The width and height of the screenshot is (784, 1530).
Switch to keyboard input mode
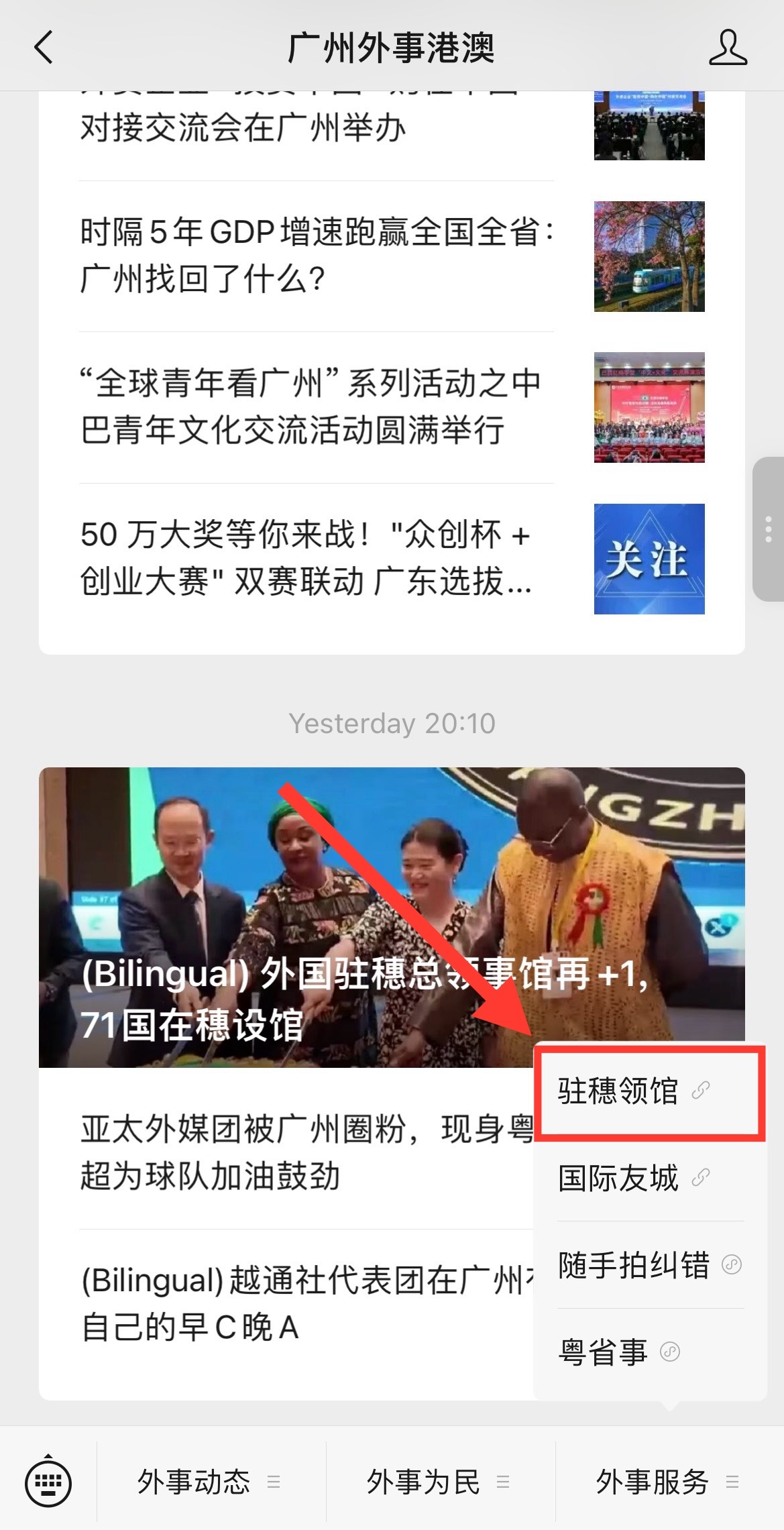(48, 1482)
